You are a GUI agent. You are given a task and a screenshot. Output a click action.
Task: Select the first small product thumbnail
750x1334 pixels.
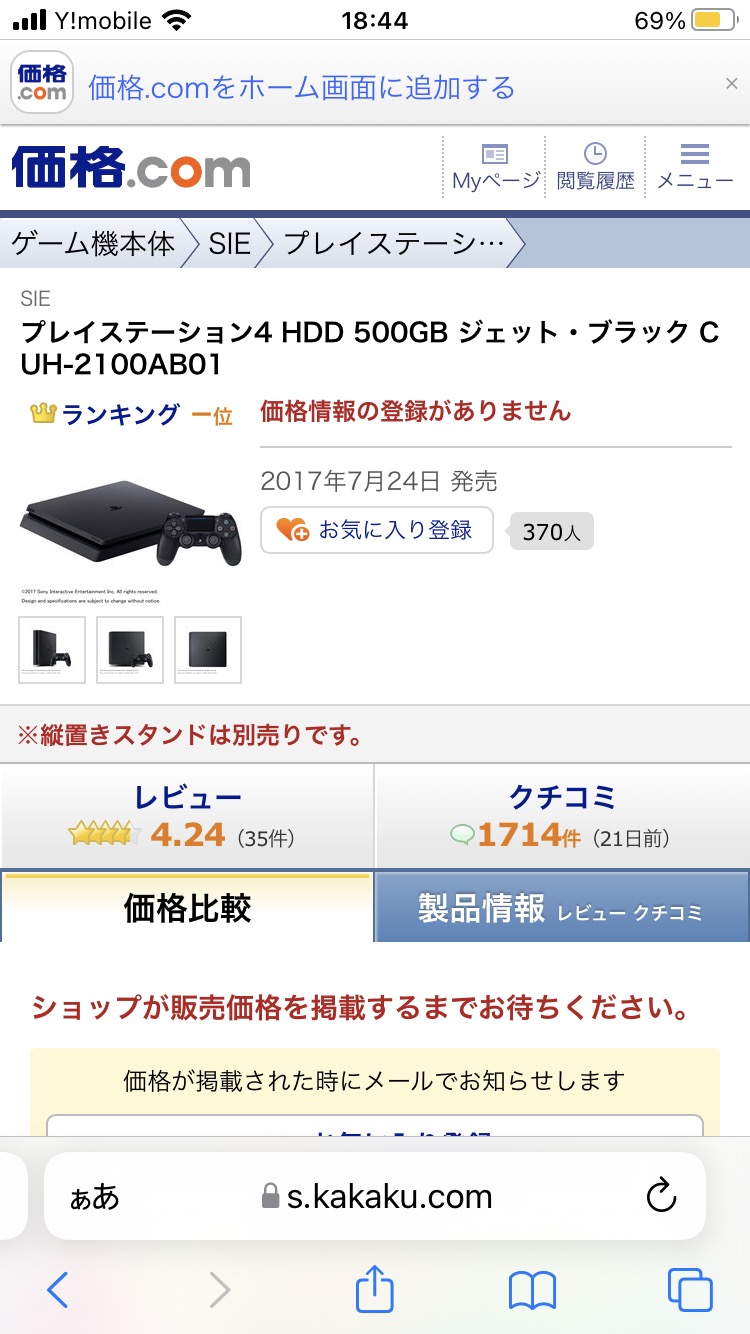[52, 650]
